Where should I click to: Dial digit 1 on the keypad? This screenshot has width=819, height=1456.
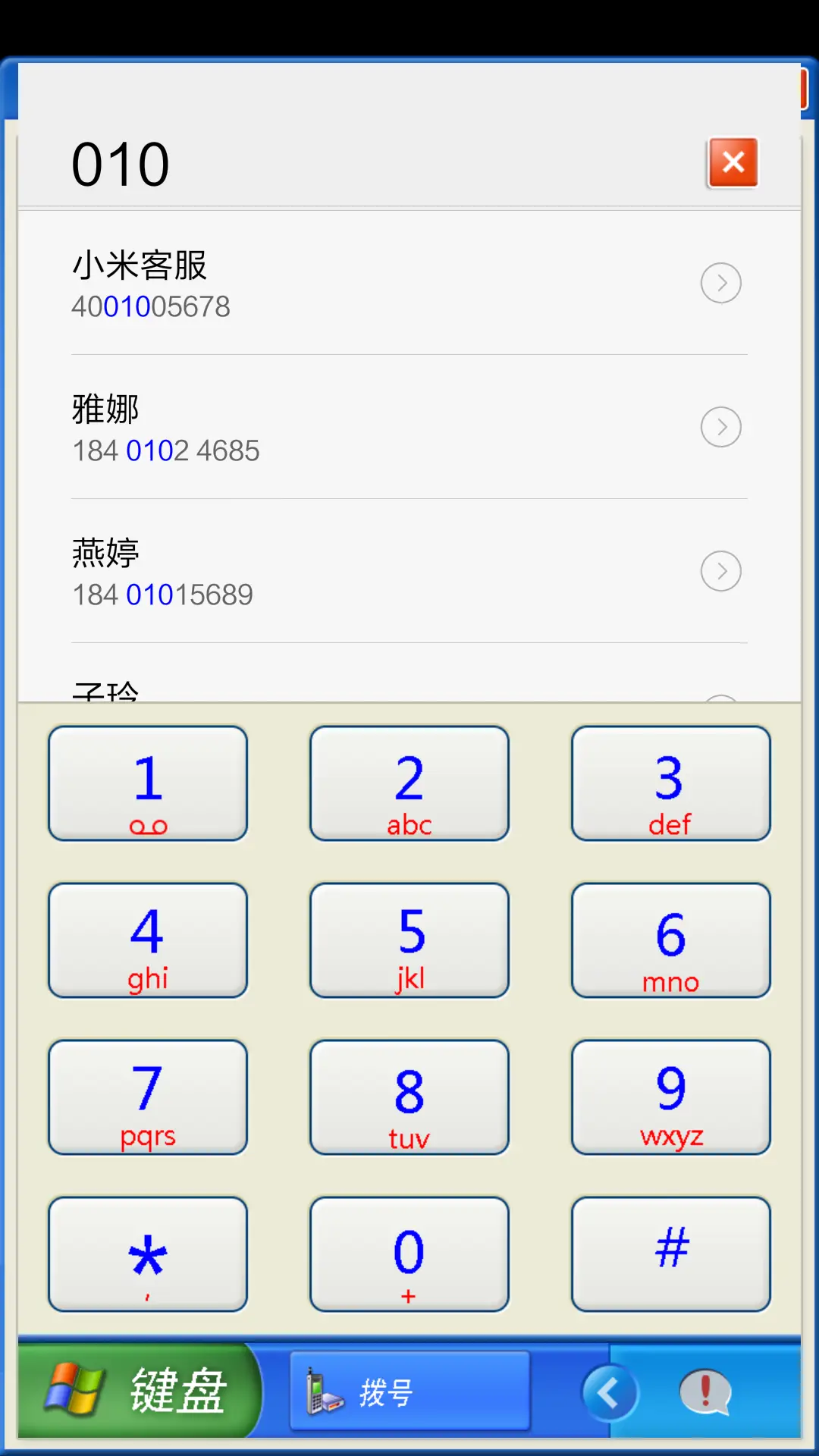point(148,784)
